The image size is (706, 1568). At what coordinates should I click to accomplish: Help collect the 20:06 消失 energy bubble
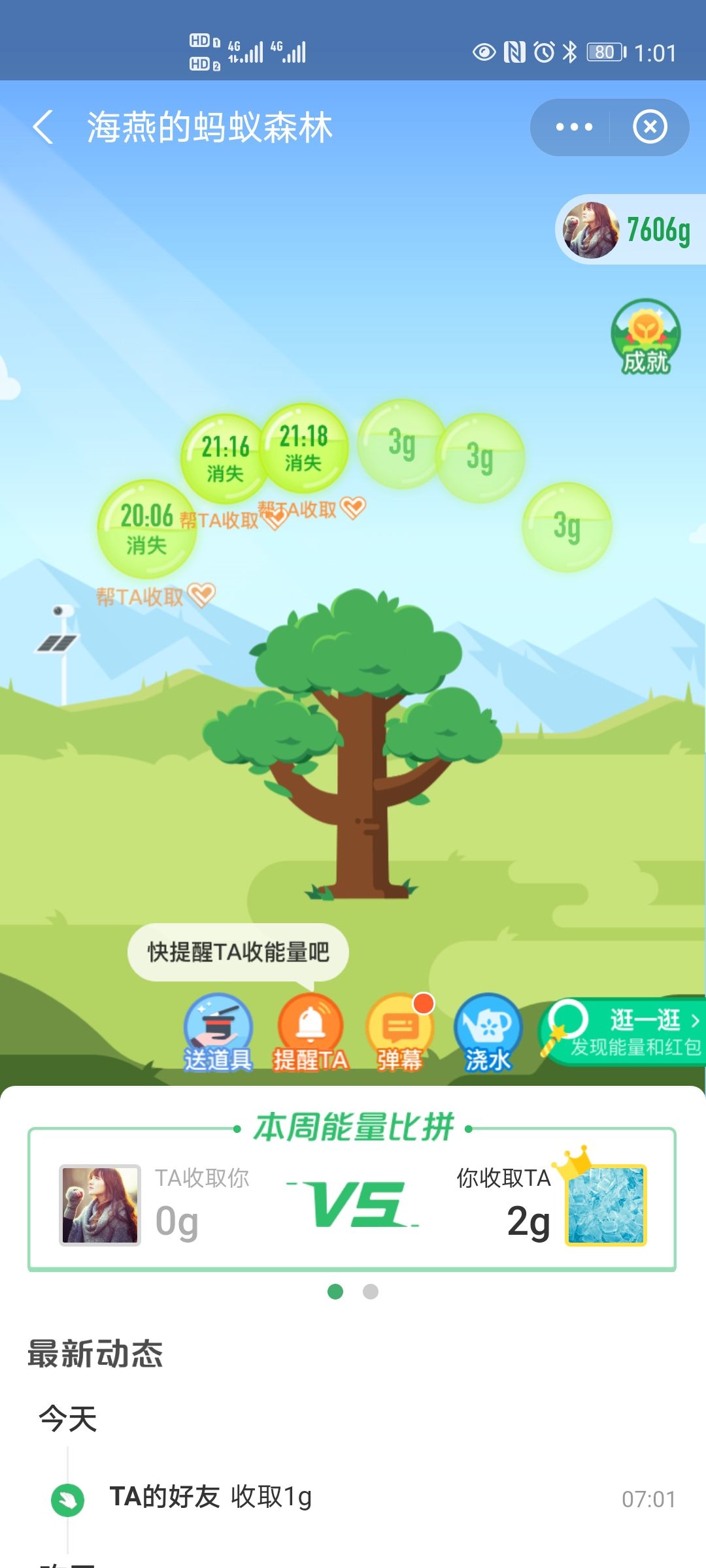[x=146, y=529]
